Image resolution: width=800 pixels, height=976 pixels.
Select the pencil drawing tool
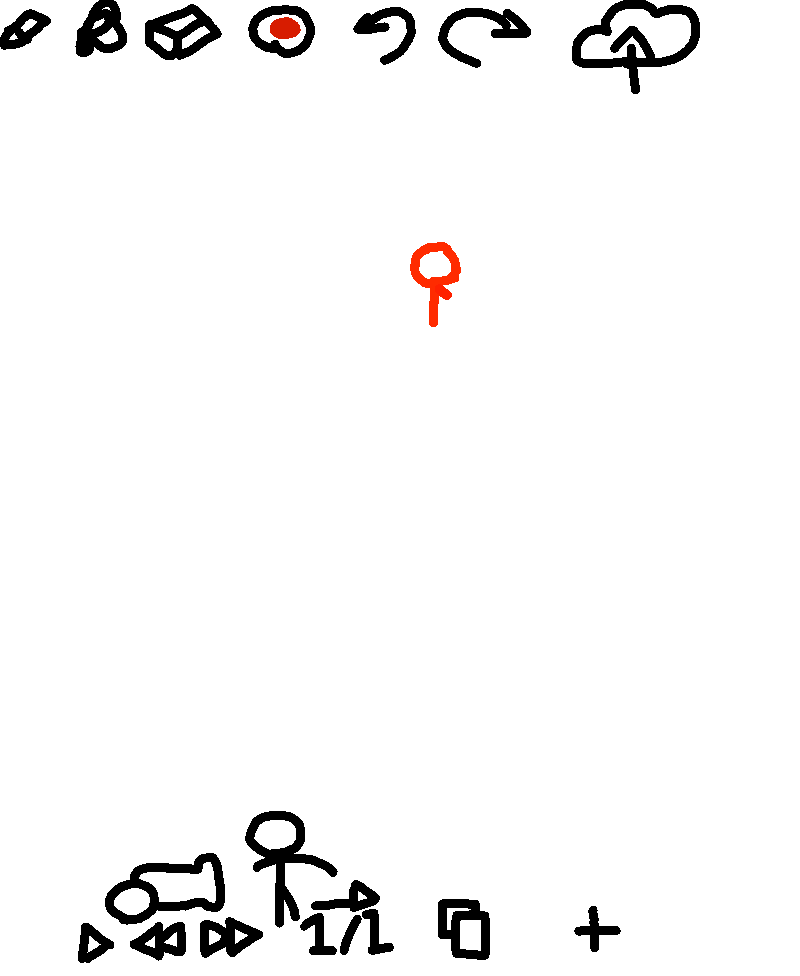point(25,29)
